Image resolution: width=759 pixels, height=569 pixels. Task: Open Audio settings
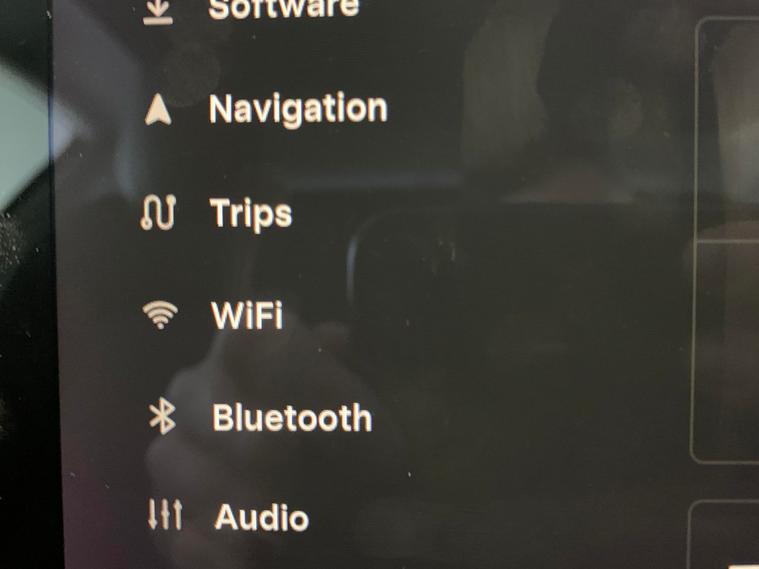261,517
